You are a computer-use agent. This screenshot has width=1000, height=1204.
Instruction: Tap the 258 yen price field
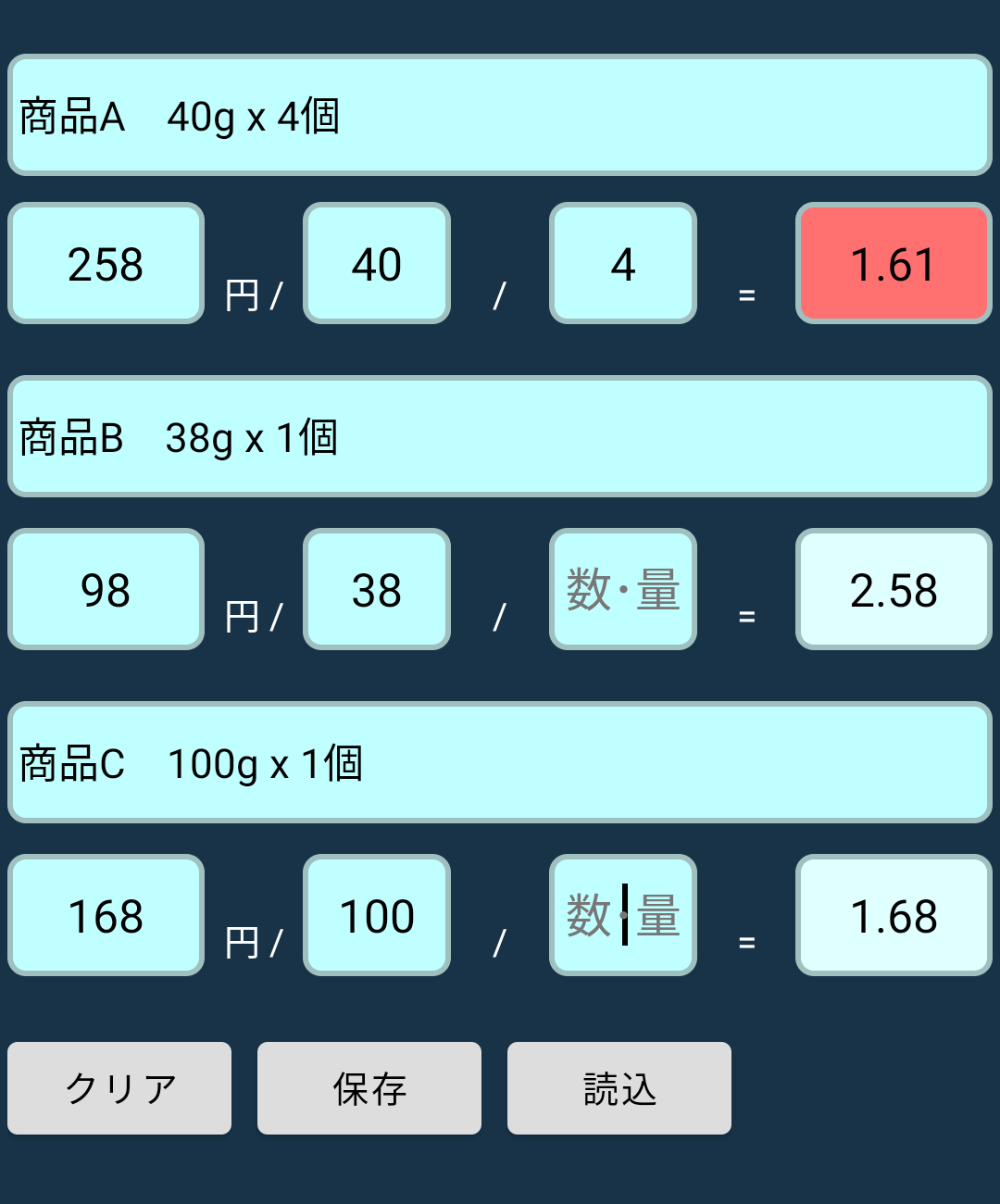(106, 264)
